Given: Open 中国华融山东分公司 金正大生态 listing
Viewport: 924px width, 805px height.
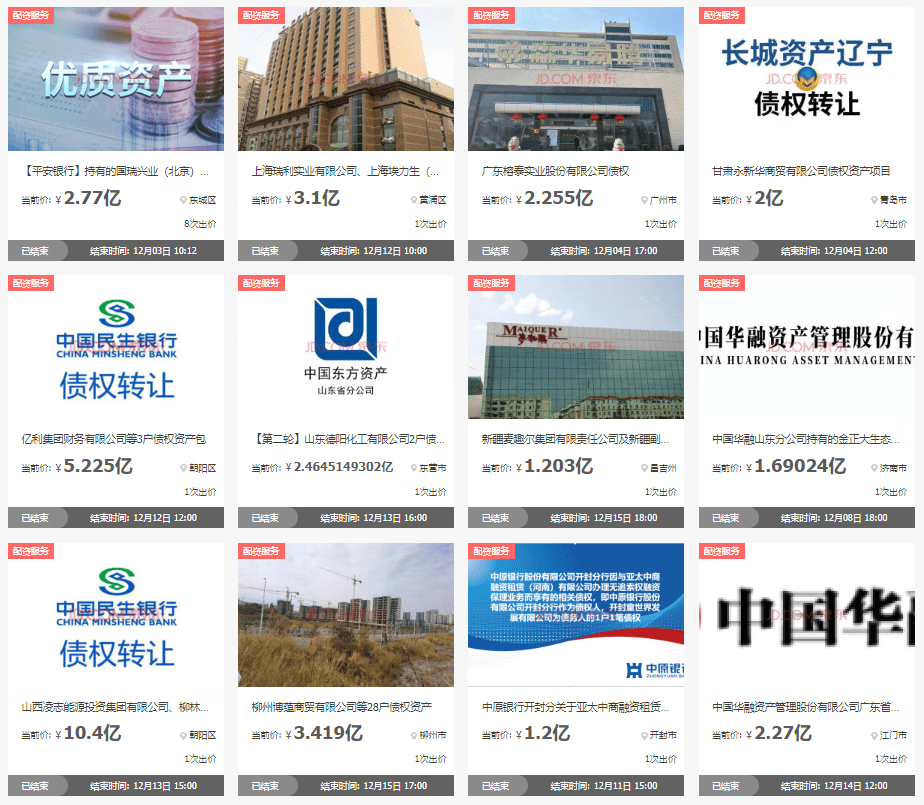Looking at the screenshot, I should (805, 439).
